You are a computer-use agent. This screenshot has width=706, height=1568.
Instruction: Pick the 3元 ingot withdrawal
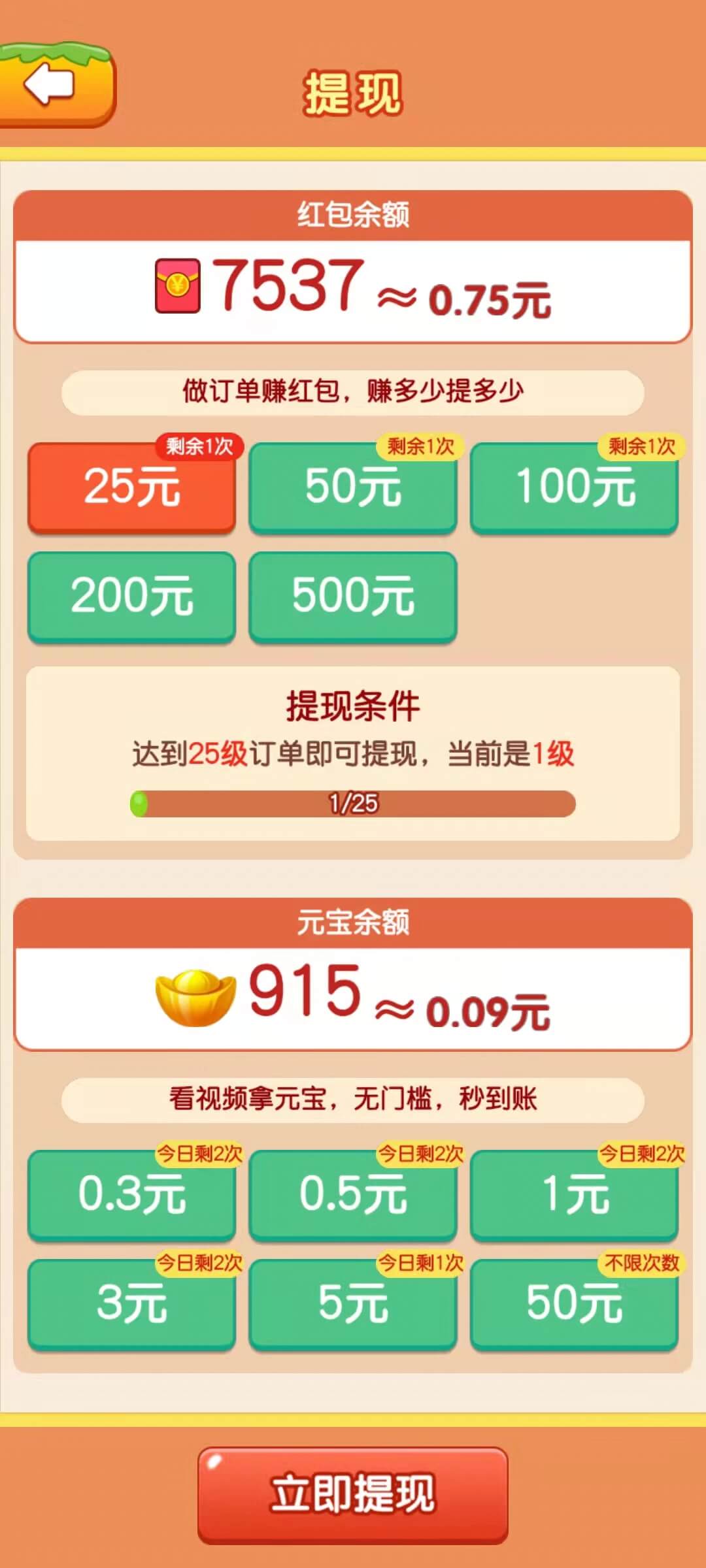pos(131,1303)
